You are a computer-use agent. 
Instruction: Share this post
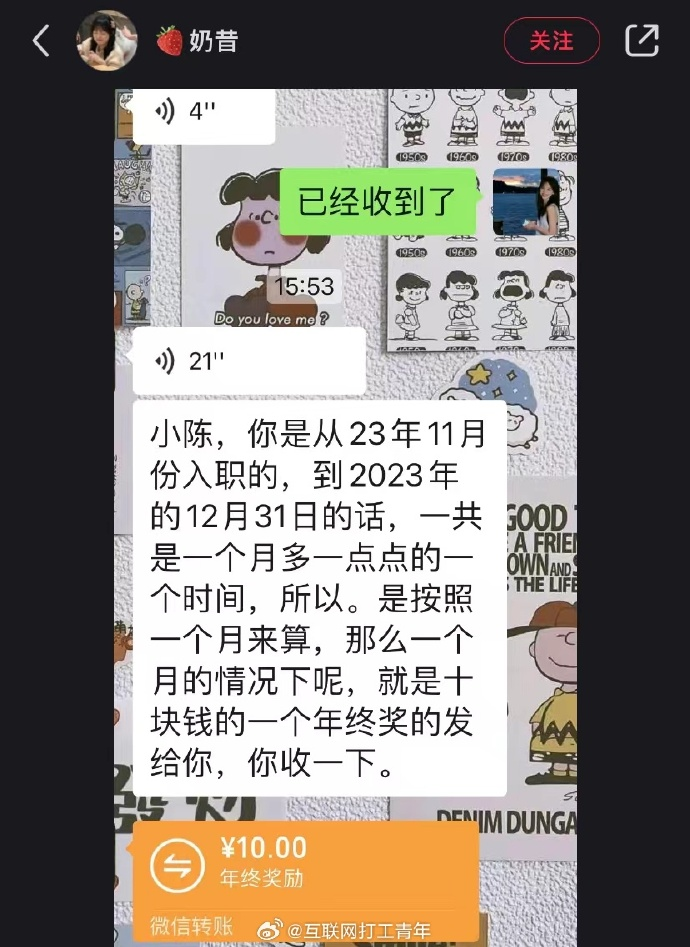[x=641, y=41]
